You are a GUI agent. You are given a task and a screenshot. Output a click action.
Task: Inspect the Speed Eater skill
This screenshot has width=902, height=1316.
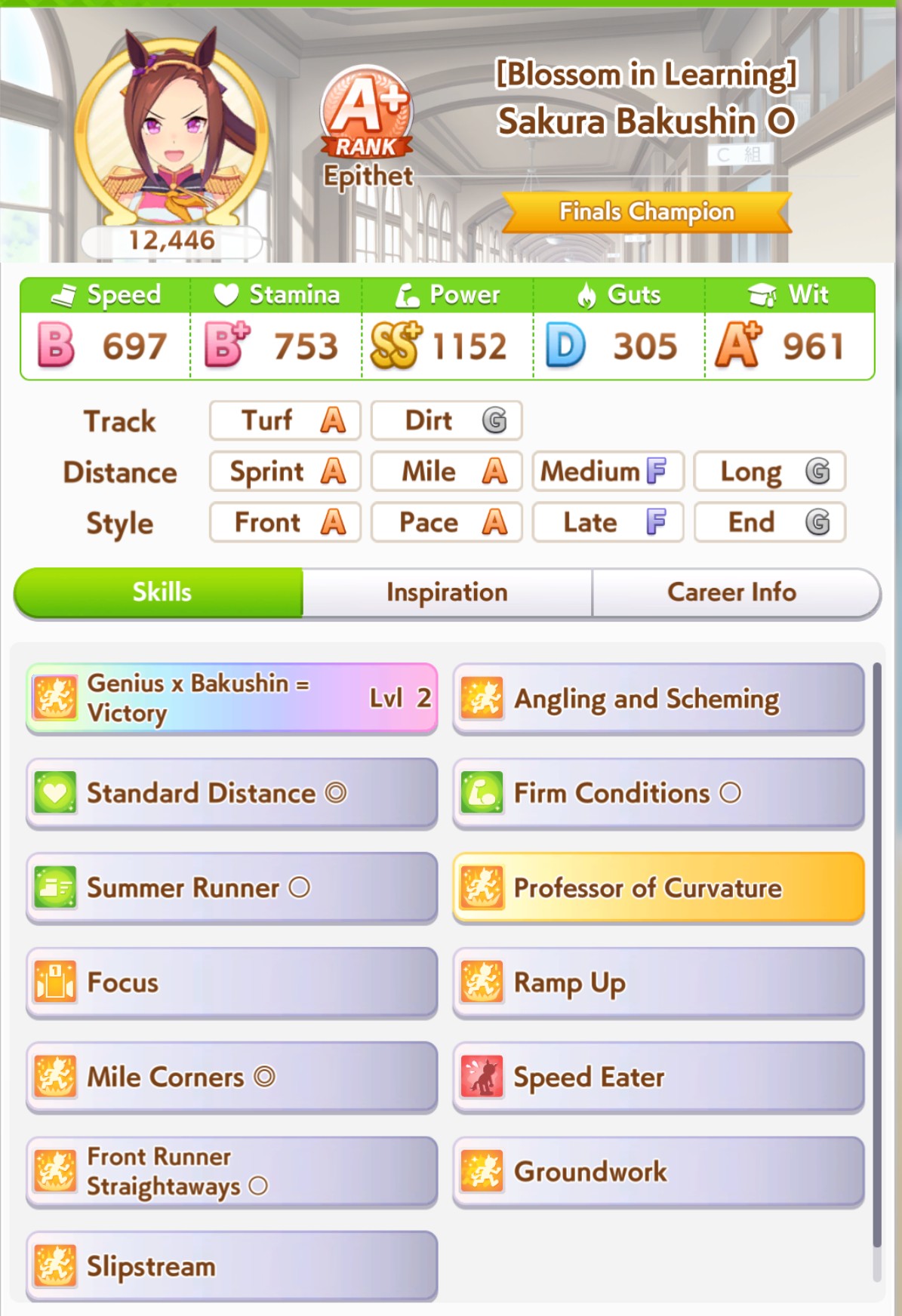pyautogui.click(x=658, y=1077)
